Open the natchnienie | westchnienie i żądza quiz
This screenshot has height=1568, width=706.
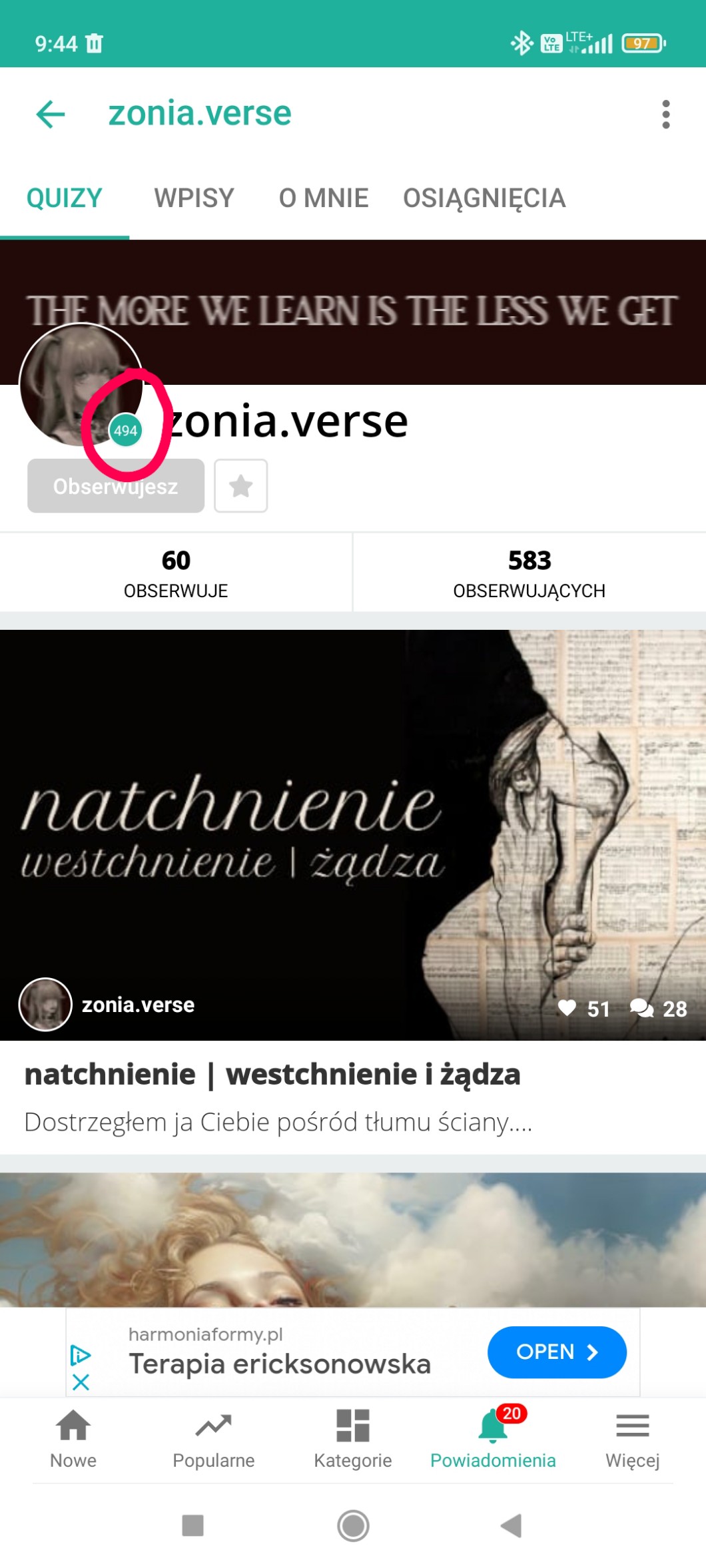tap(272, 1074)
